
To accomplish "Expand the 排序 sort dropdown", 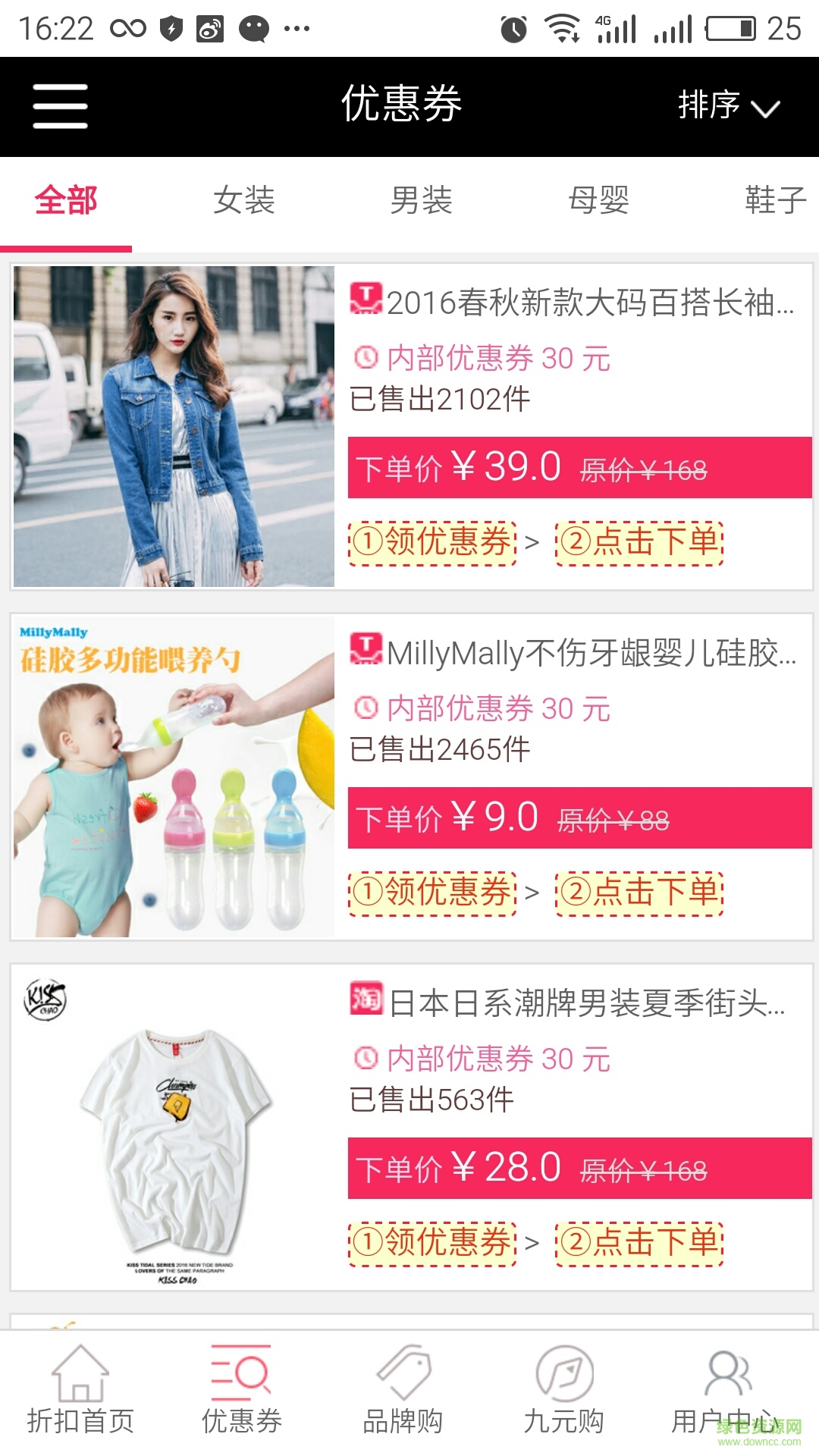I will click(x=728, y=106).
